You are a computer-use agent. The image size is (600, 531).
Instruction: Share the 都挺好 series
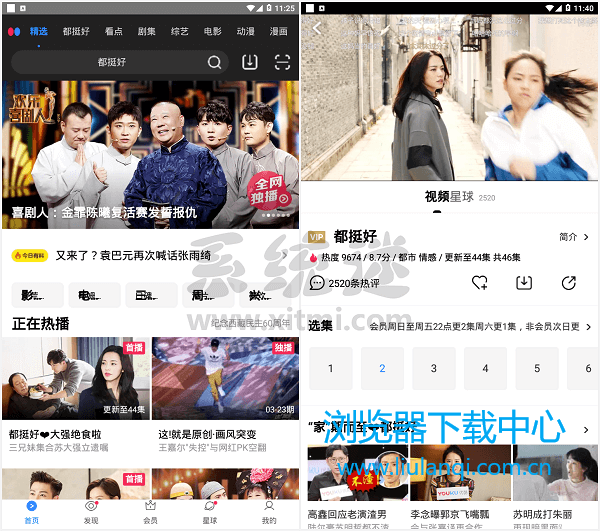(x=568, y=283)
